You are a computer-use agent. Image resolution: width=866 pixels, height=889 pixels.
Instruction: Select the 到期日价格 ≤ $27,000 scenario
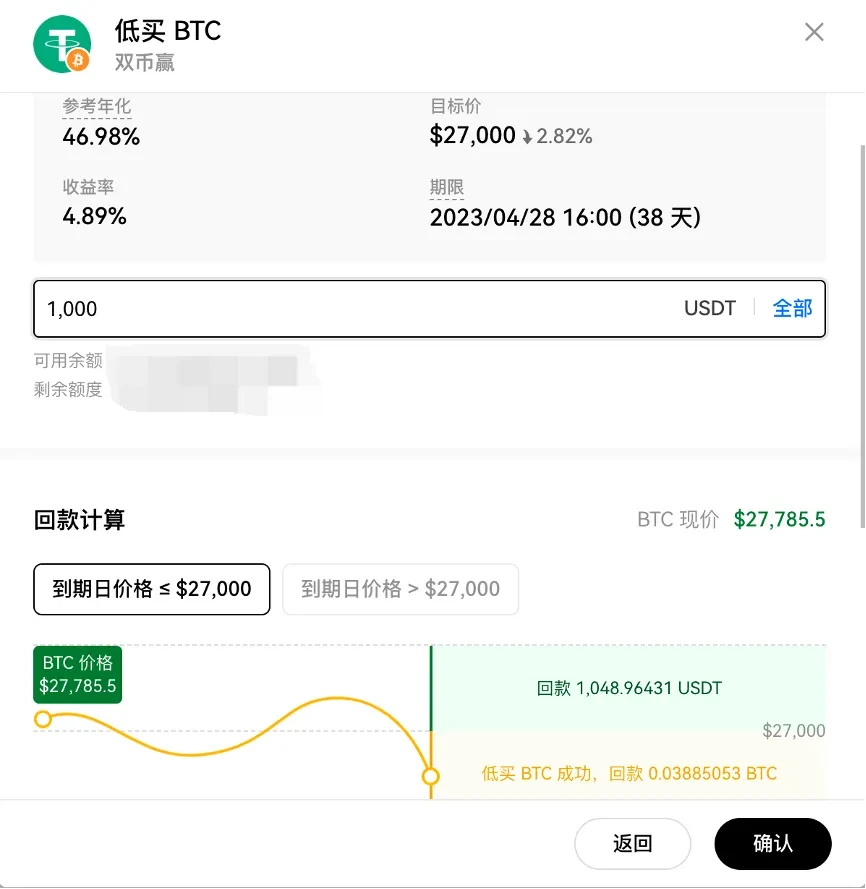(152, 589)
